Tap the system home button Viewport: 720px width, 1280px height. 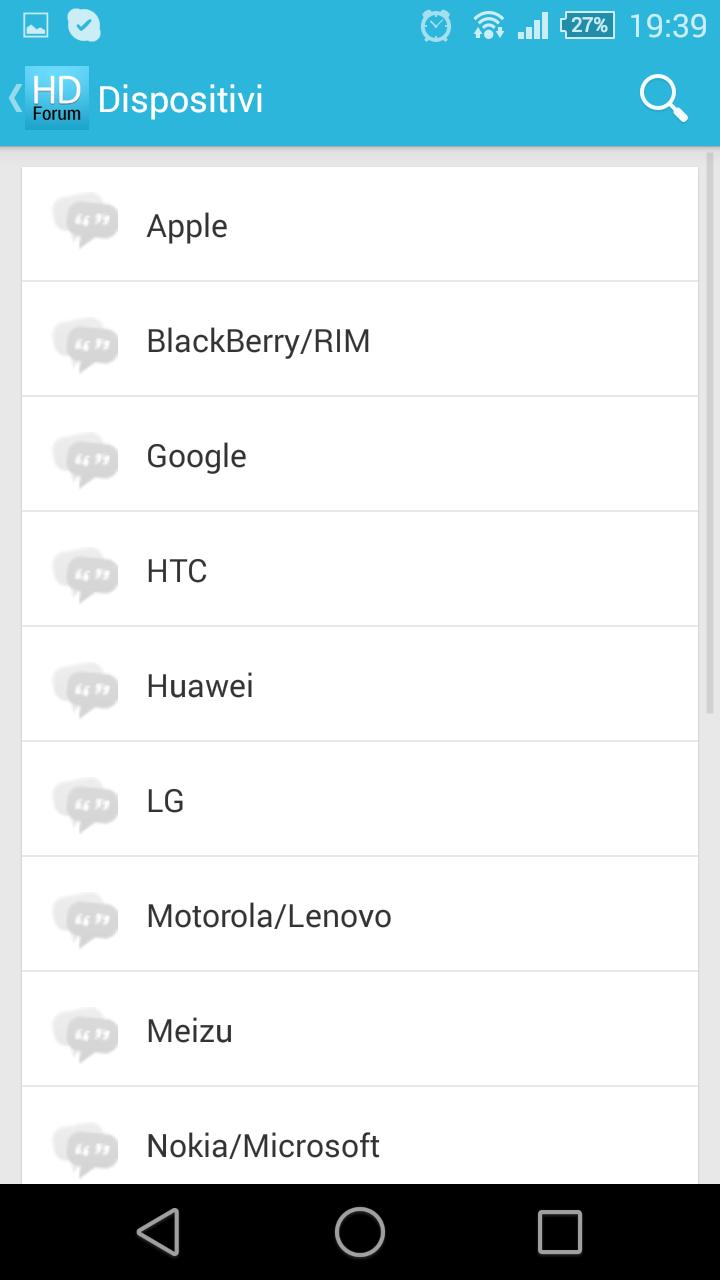pos(360,1232)
